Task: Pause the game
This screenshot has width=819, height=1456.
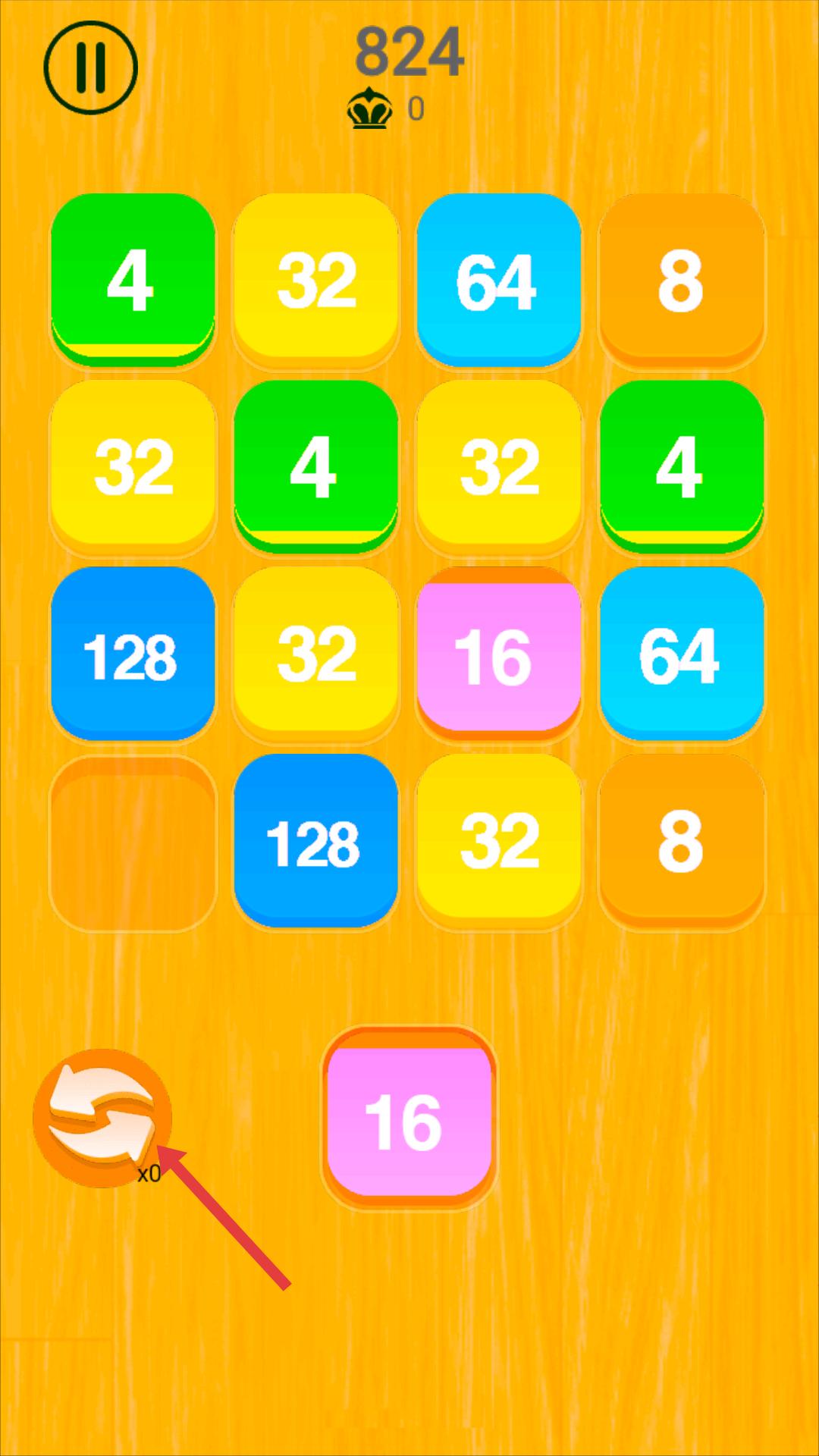Action: tap(90, 67)
